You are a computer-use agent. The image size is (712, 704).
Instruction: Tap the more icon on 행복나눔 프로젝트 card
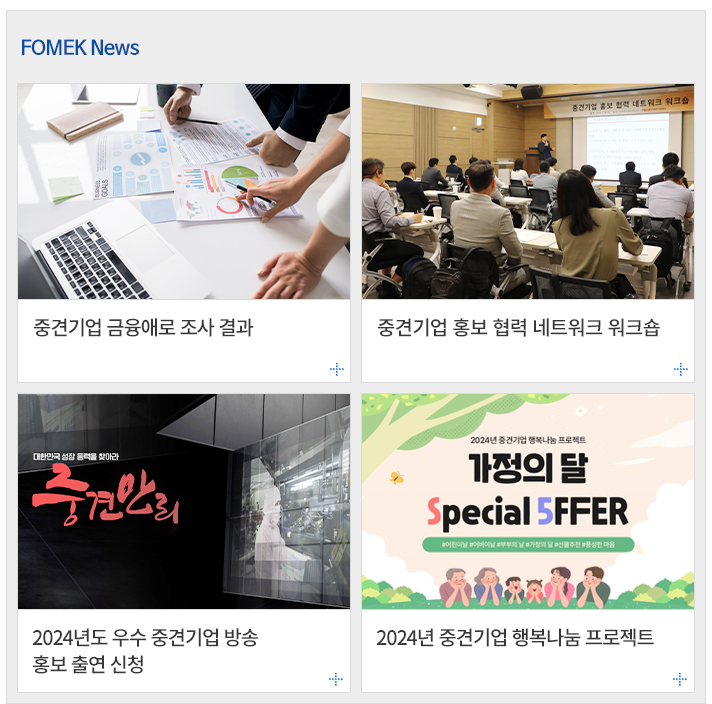point(680,679)
